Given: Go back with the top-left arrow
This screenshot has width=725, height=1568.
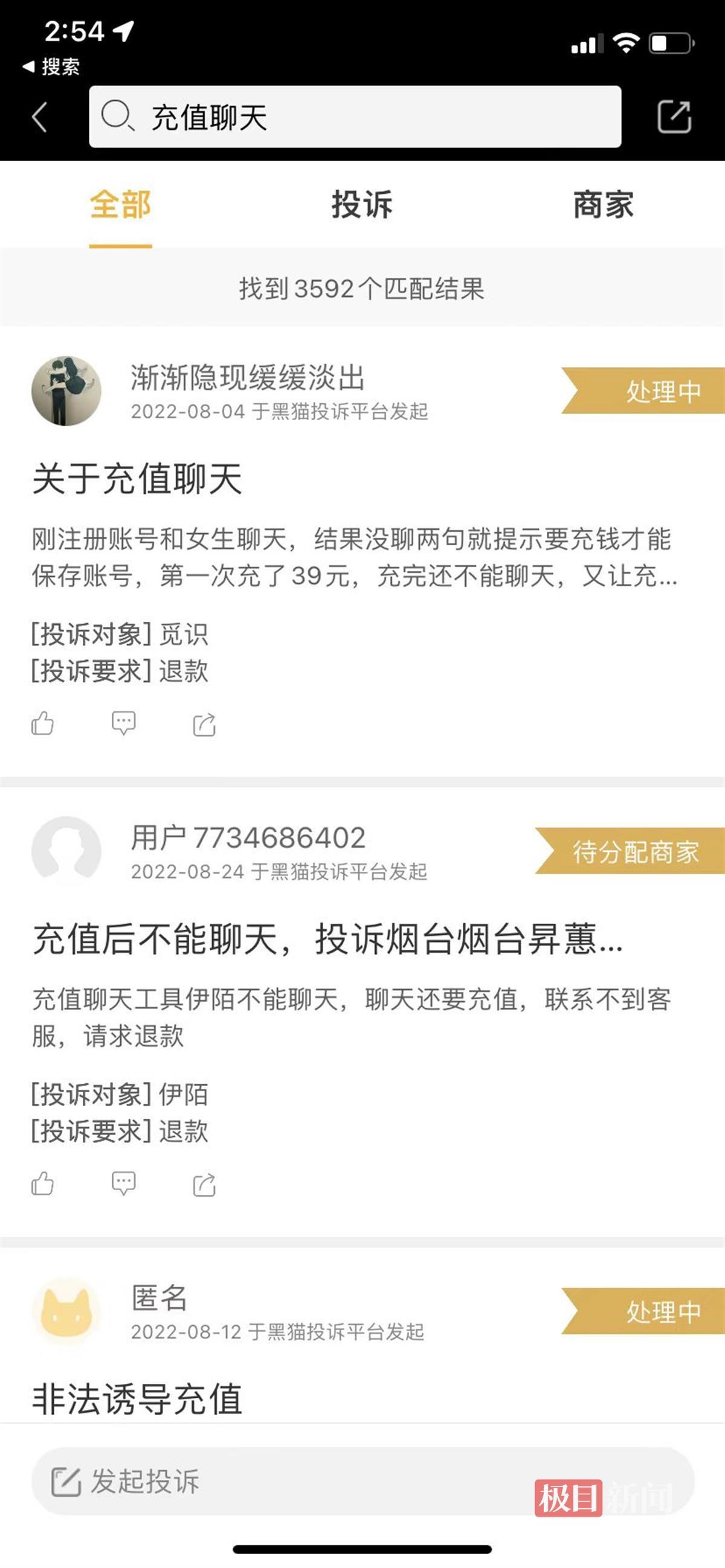Looking at the screenshot, I should [x=40, y=117].
